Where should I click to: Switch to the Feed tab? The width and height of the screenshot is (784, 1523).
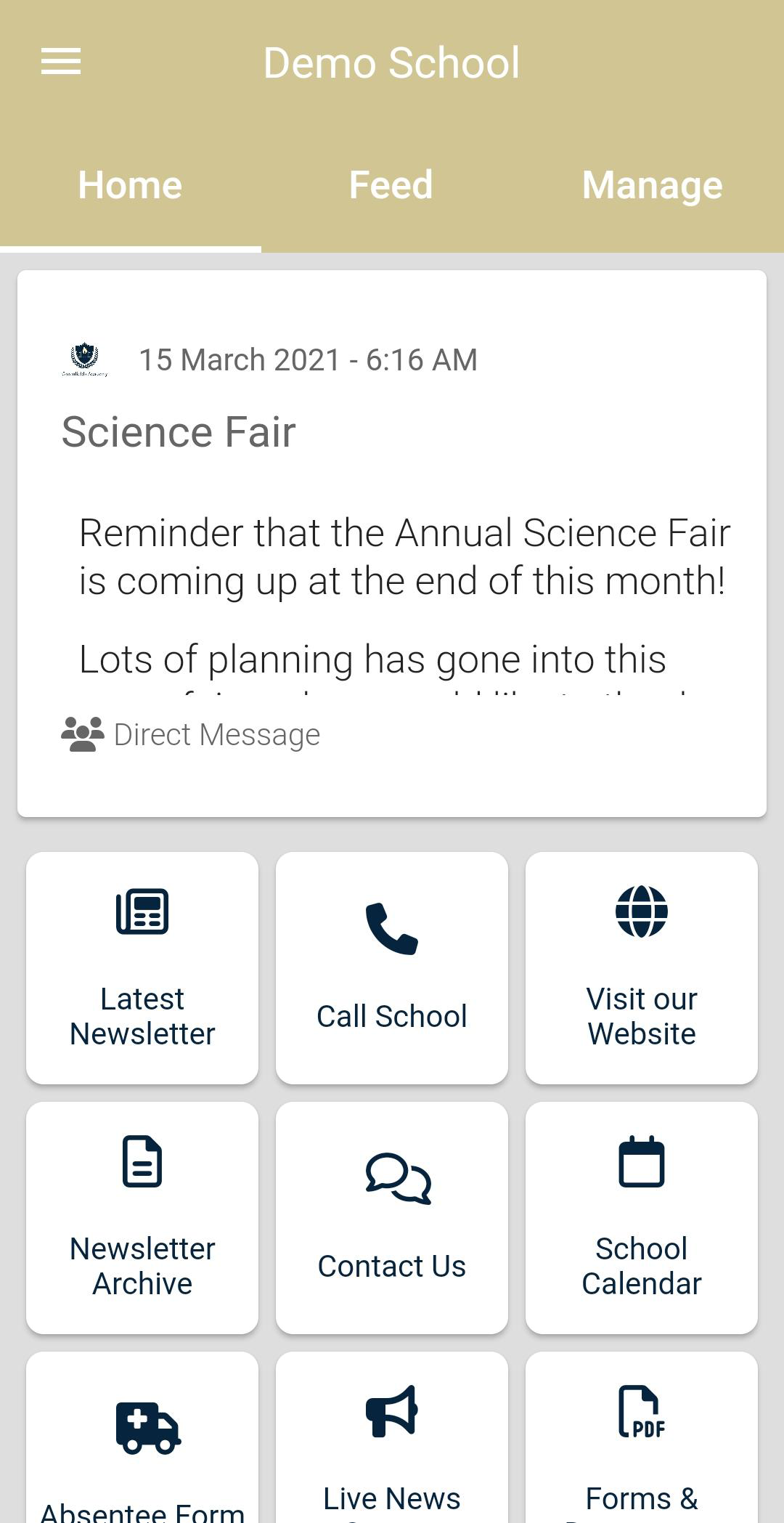click(x=391, y=185)
